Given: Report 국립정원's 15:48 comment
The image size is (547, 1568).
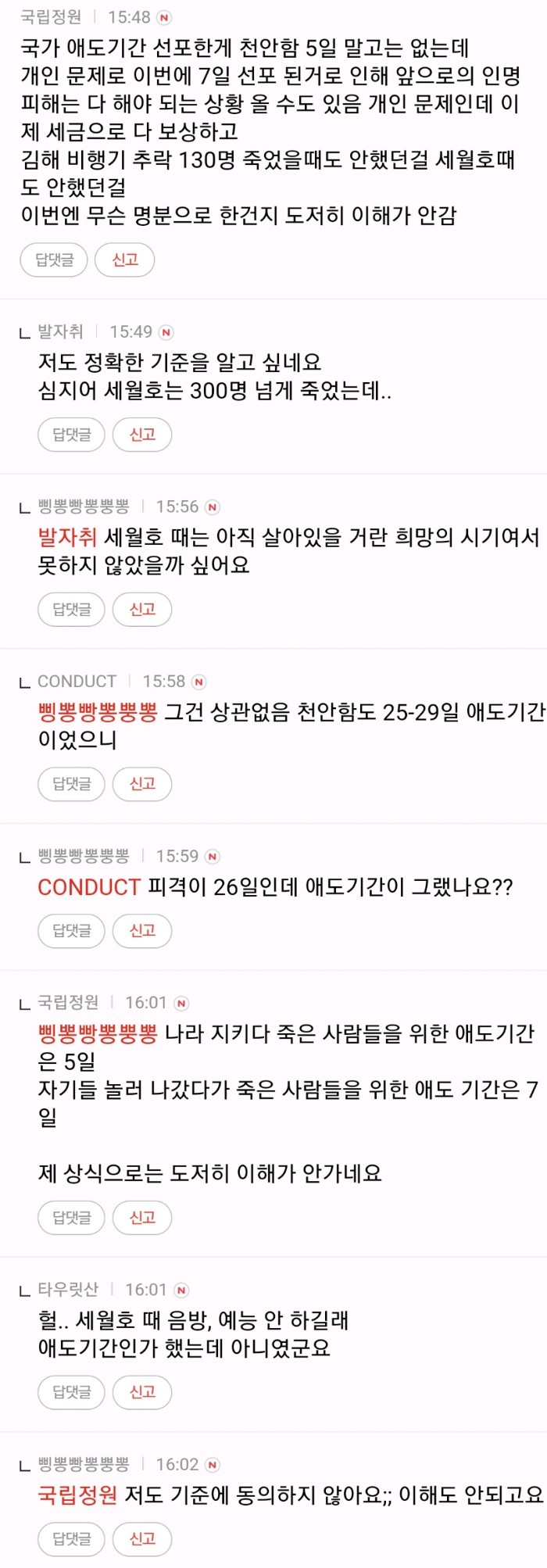Looking at the screenshot, I should (124, 260).
